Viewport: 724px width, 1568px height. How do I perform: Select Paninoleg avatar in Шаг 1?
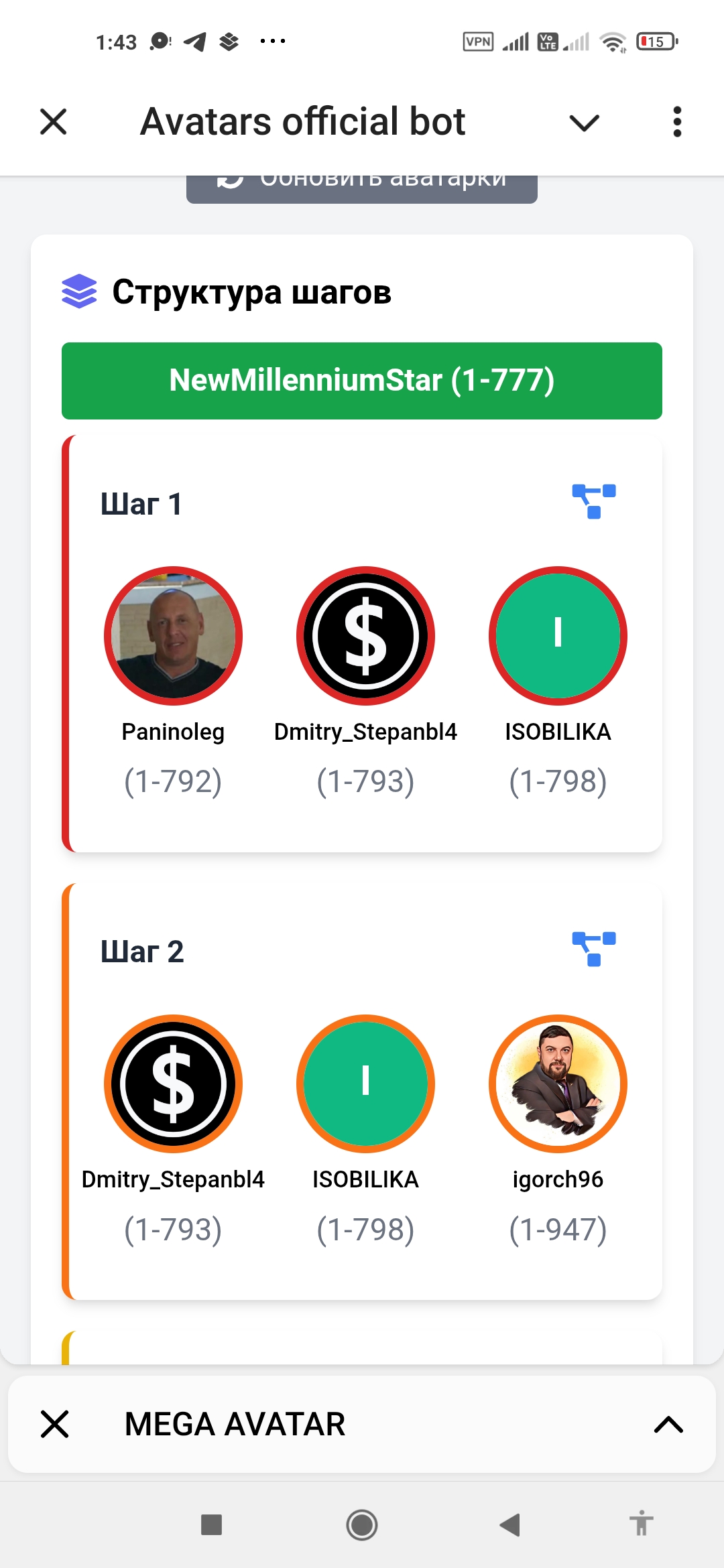173,636
